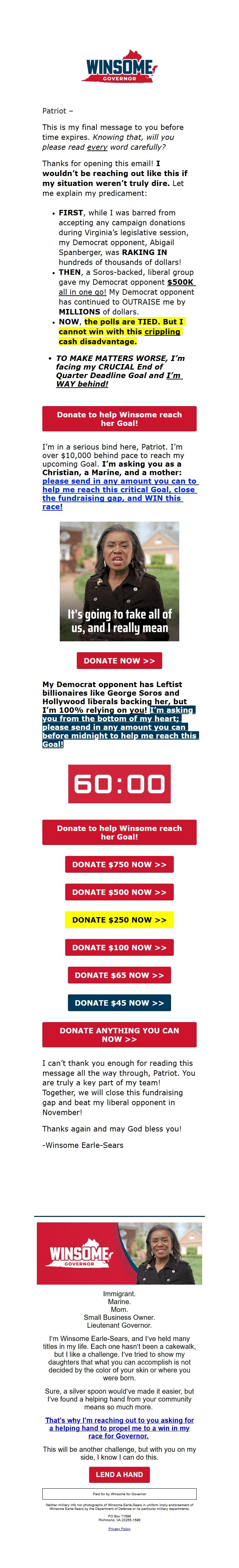Tap DONATE $65 NOW
This screenshot has width=239, height=1568.
coord(119,975)
